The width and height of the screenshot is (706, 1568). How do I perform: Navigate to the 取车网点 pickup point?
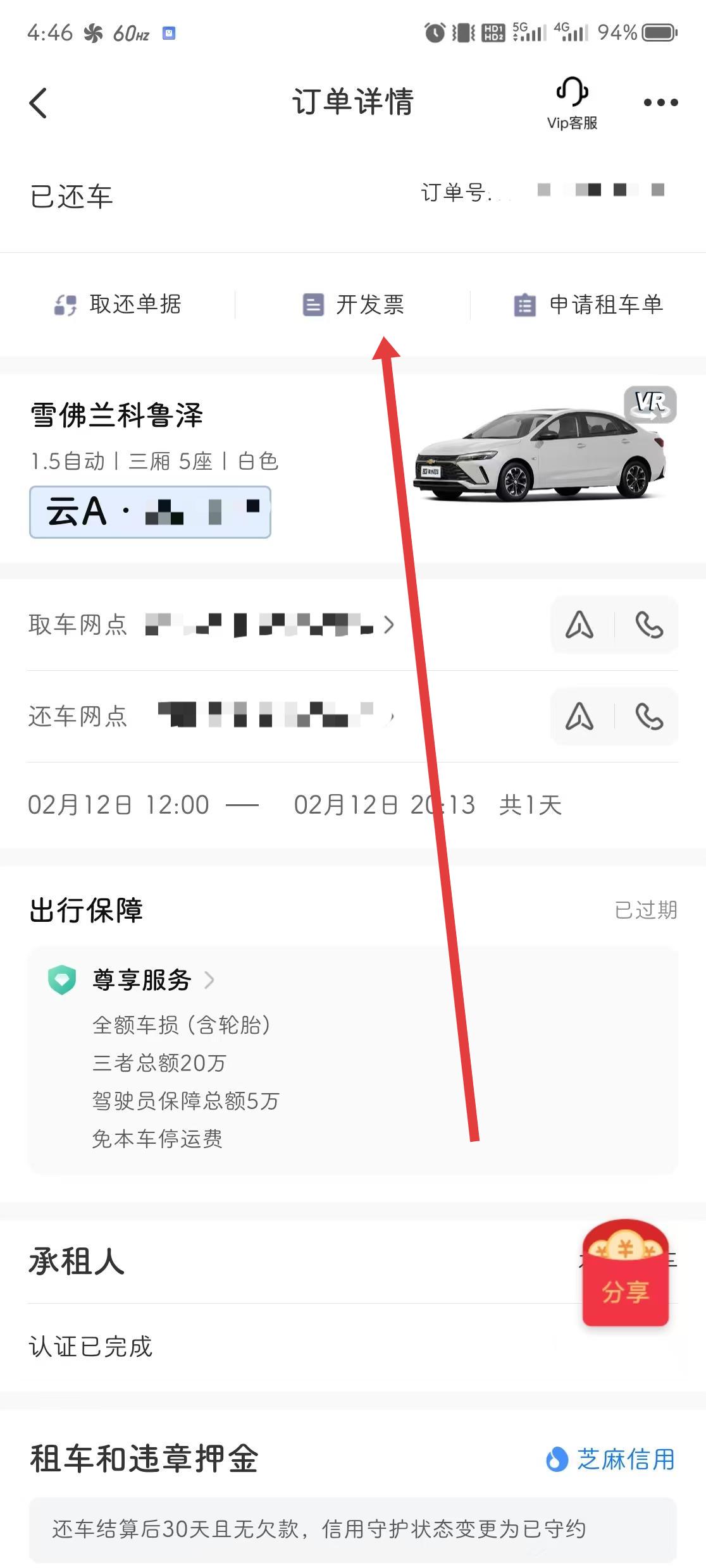579,626
